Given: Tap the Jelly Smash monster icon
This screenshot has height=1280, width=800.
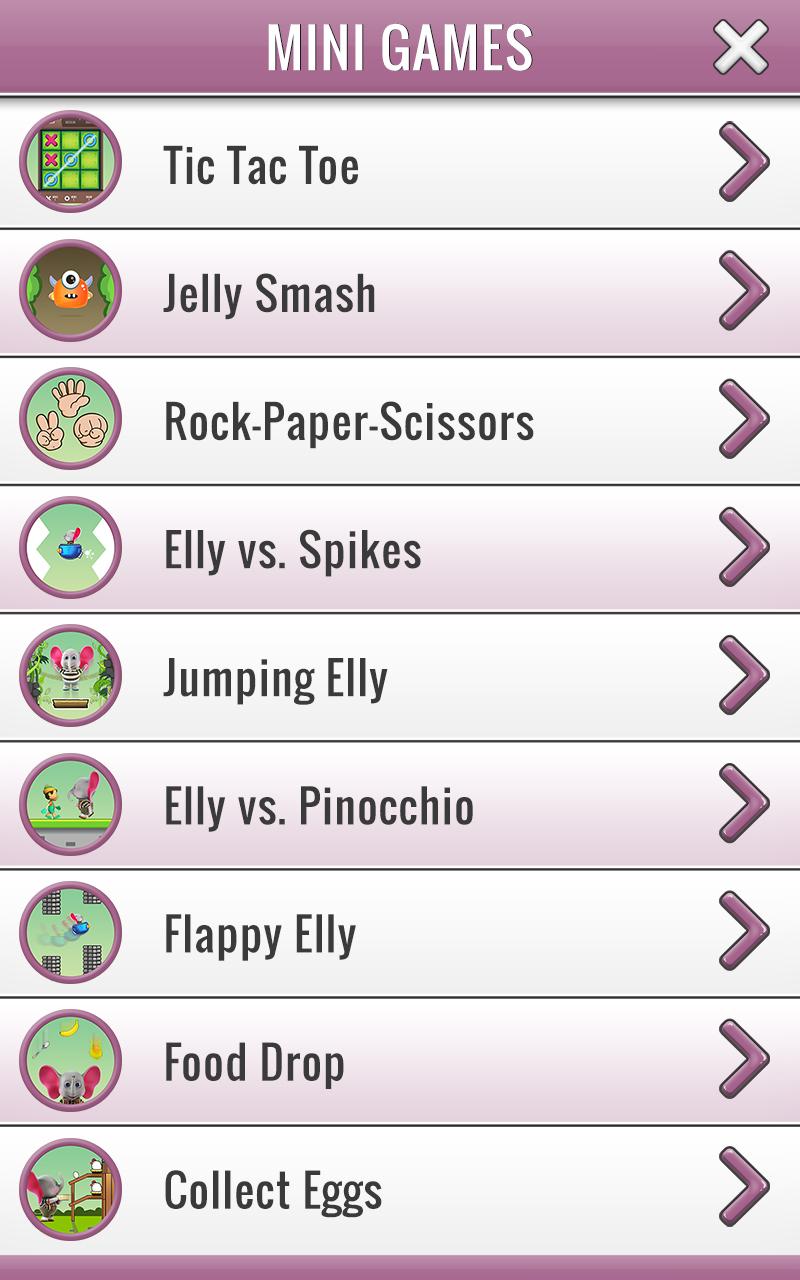Looking at the screenshot, I should point(69,292).
